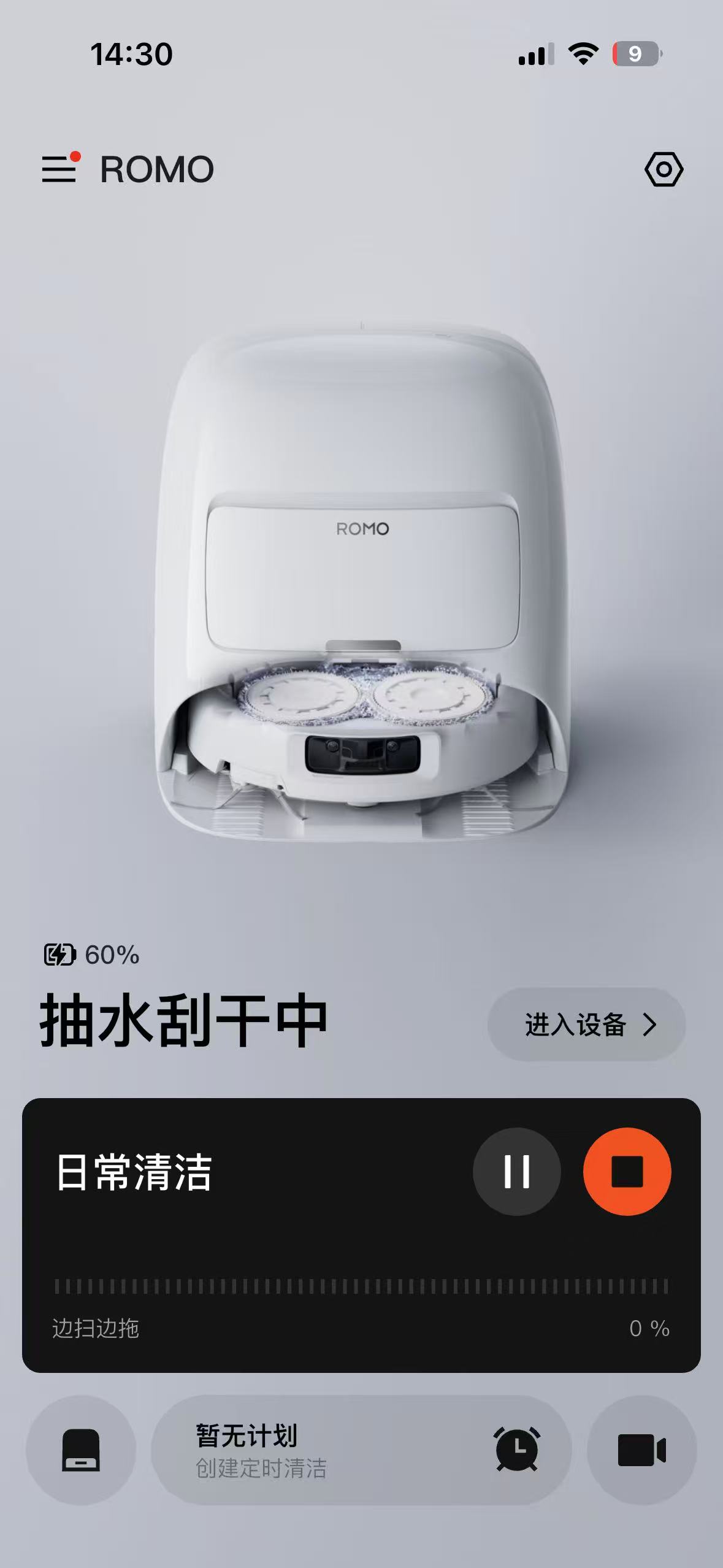Open the 日常清洁 task card
This screenshot has width=723, height=1568.
tap(361, 1235)
